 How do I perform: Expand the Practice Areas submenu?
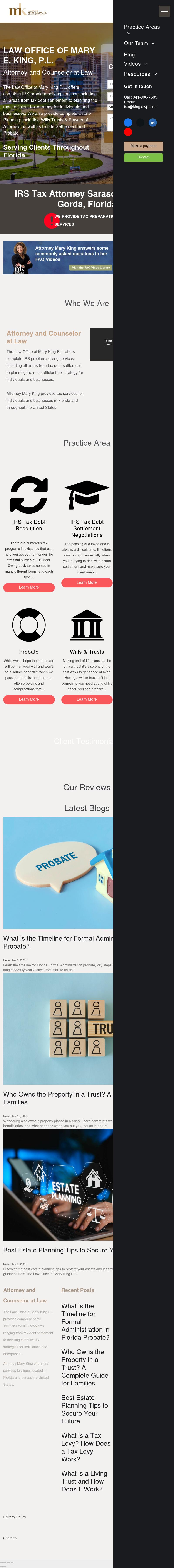pos(129,34)
